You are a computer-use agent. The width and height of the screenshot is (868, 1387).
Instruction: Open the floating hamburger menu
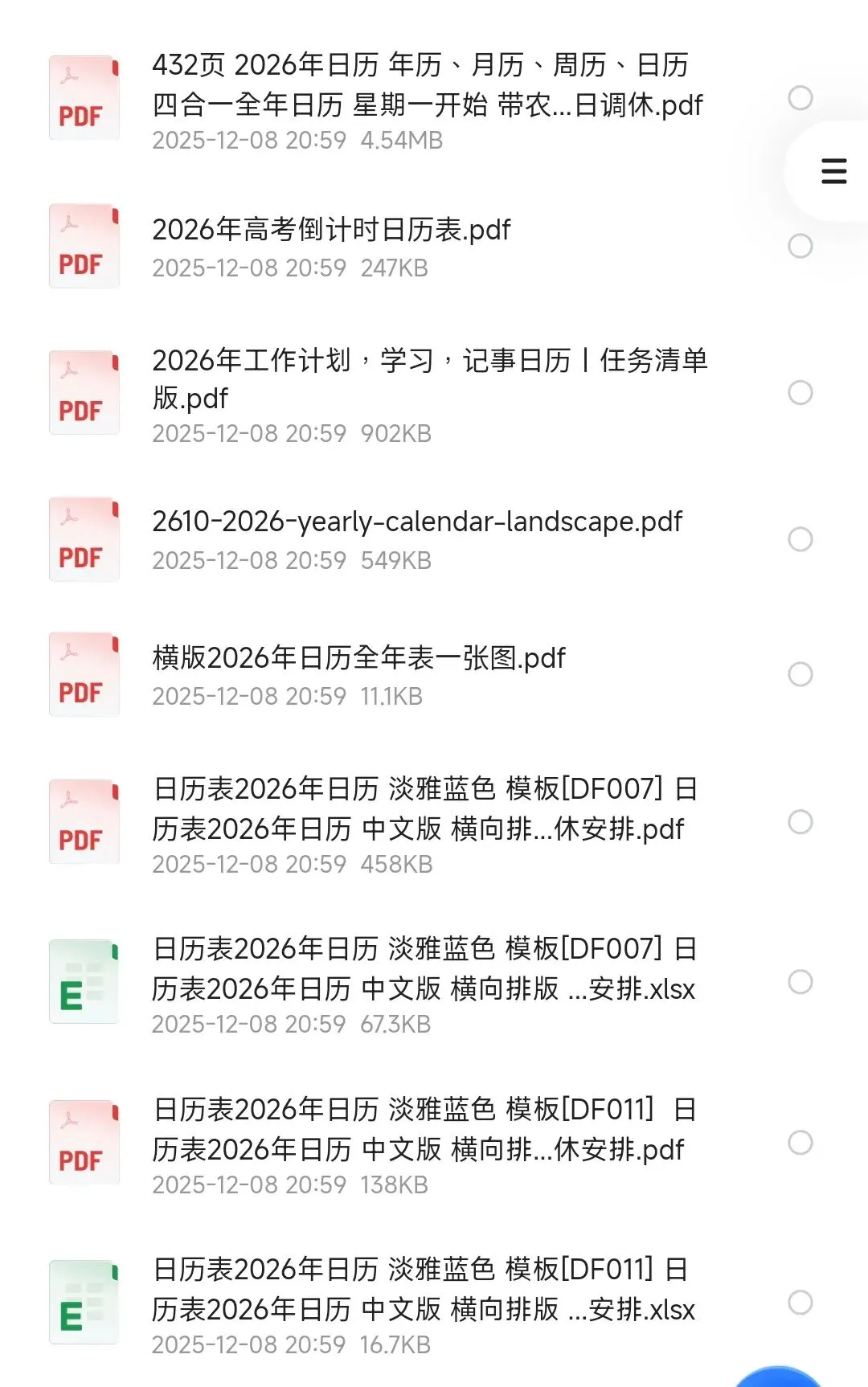pyautogui.click(x=833, y=171)
